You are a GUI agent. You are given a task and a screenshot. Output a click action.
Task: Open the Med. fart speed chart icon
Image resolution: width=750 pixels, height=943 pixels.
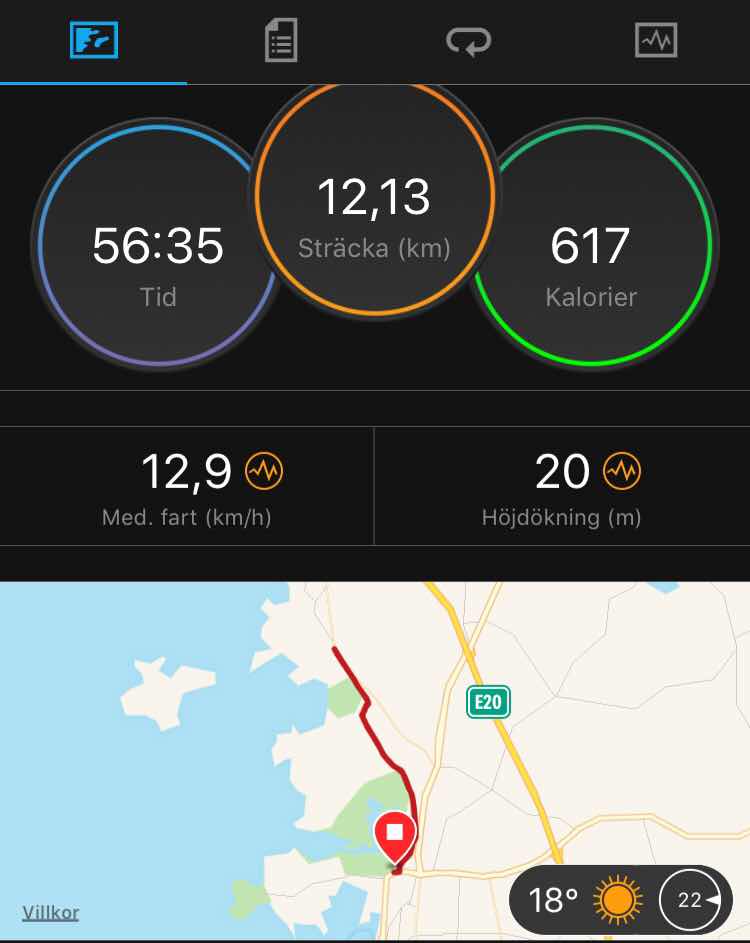(265, 471)
